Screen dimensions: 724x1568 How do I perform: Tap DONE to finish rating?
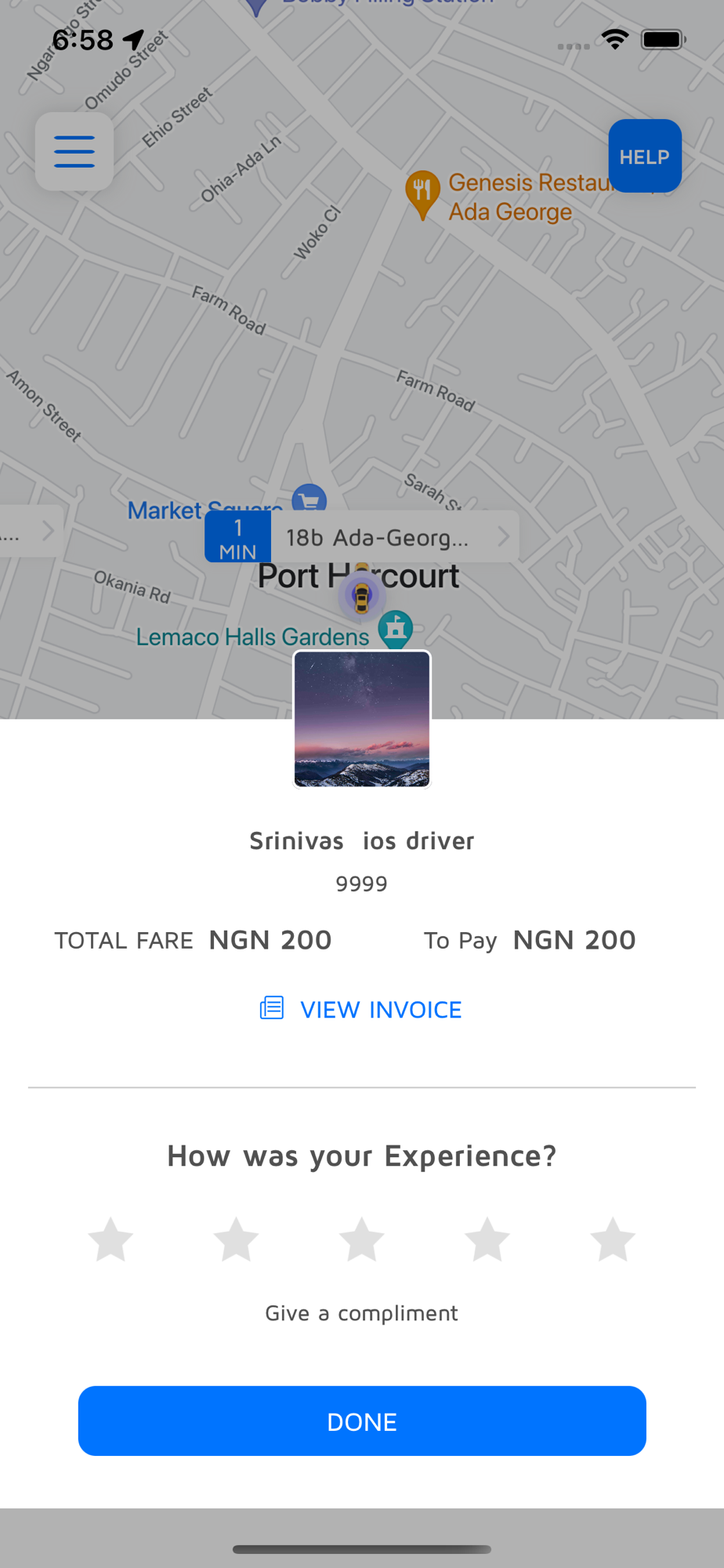coord(362,1421)
